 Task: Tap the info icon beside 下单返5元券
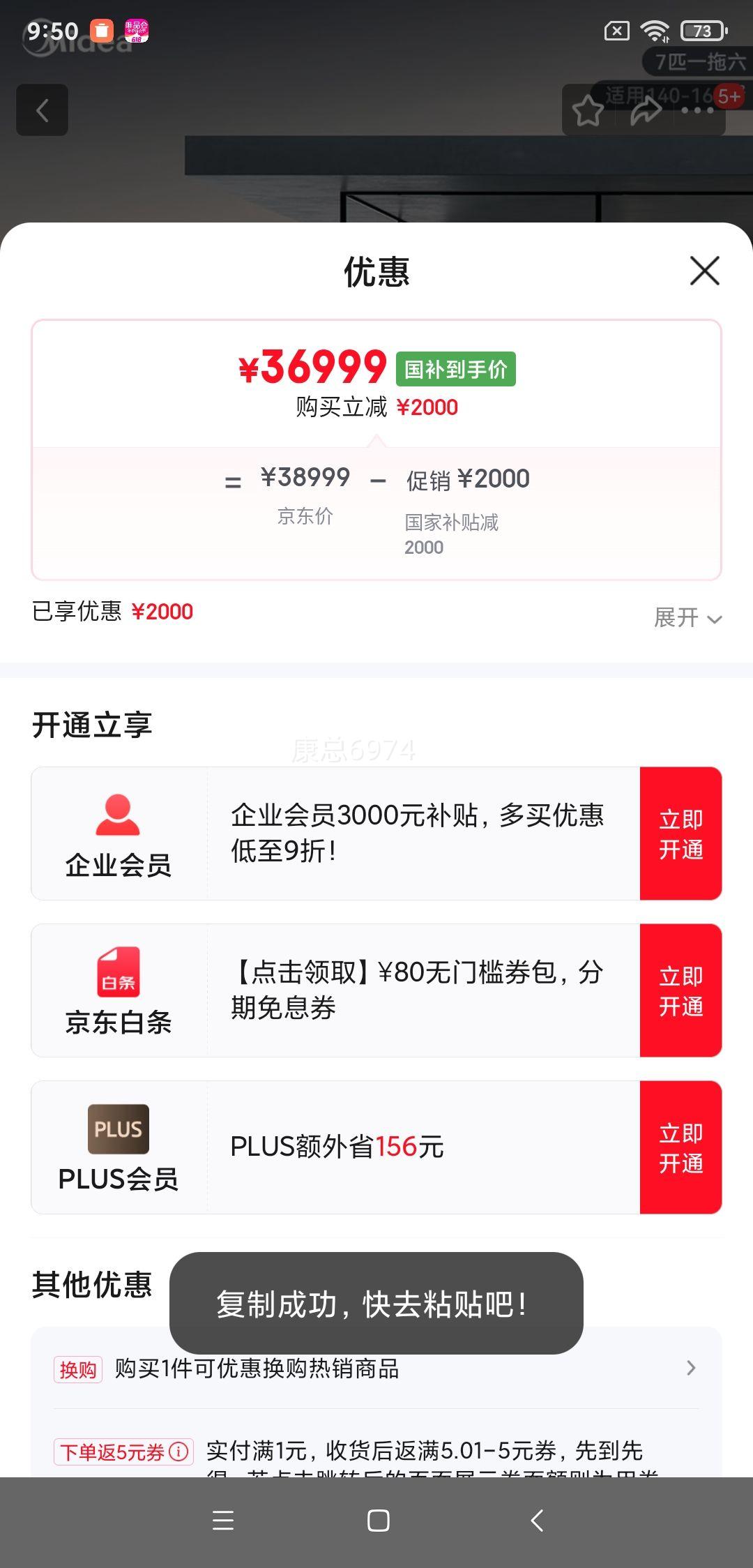[179, 1452]
